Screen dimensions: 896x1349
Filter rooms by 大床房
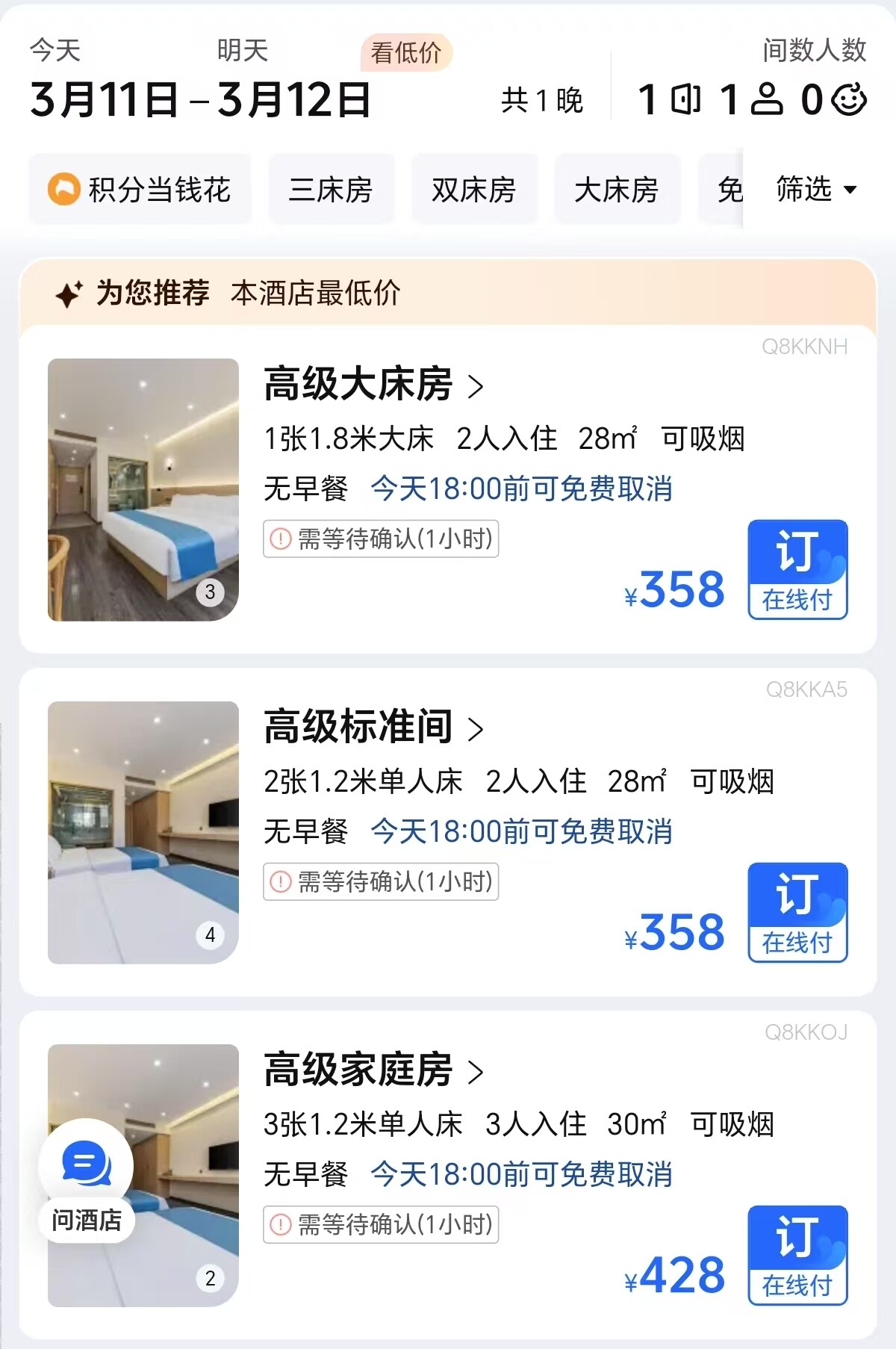pos(617,190)
